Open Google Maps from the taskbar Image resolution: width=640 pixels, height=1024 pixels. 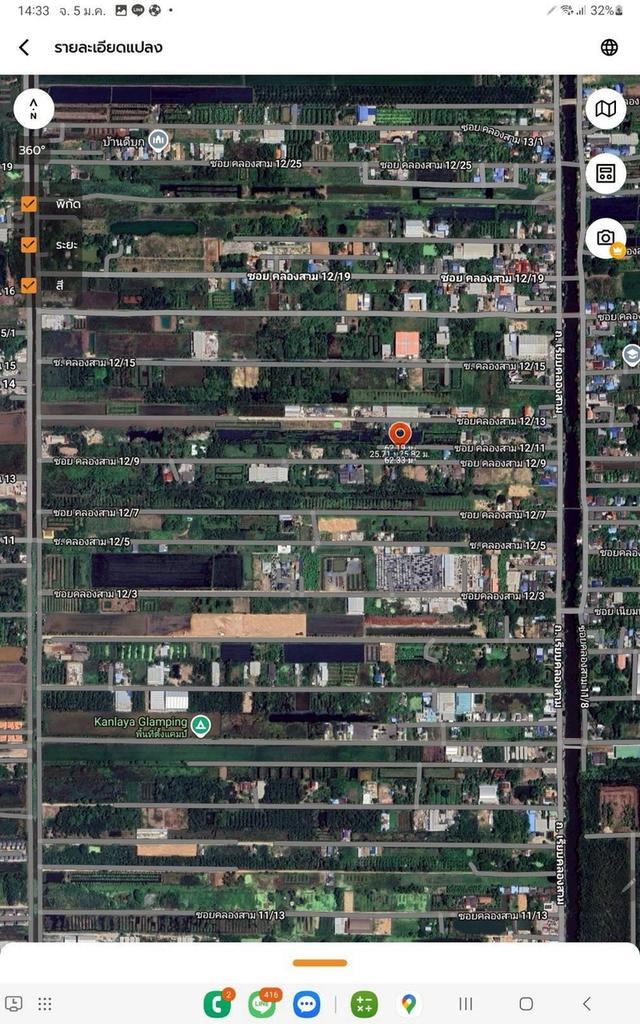click(409, 1003)
